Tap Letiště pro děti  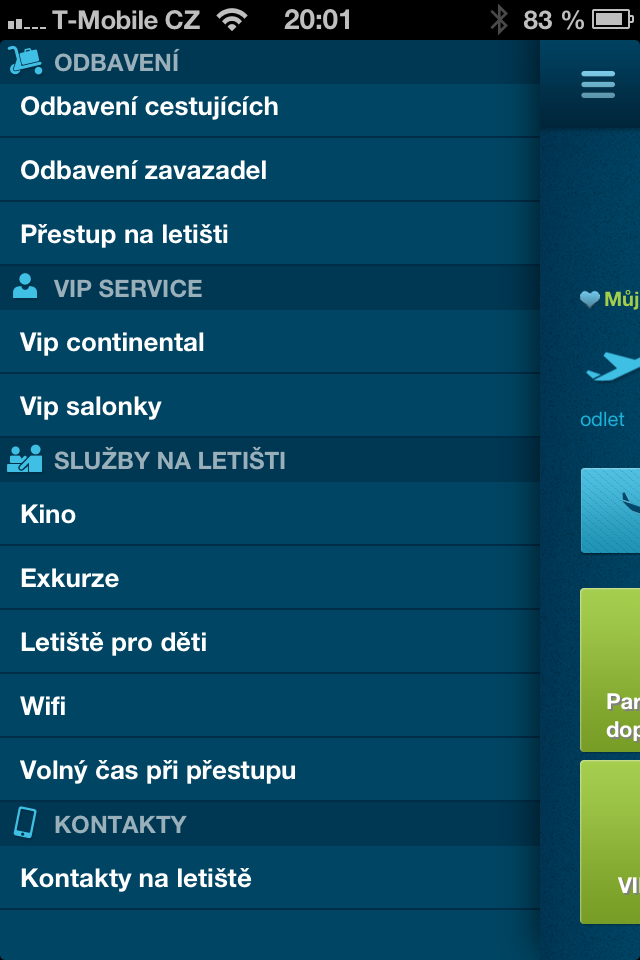point(114,643)
